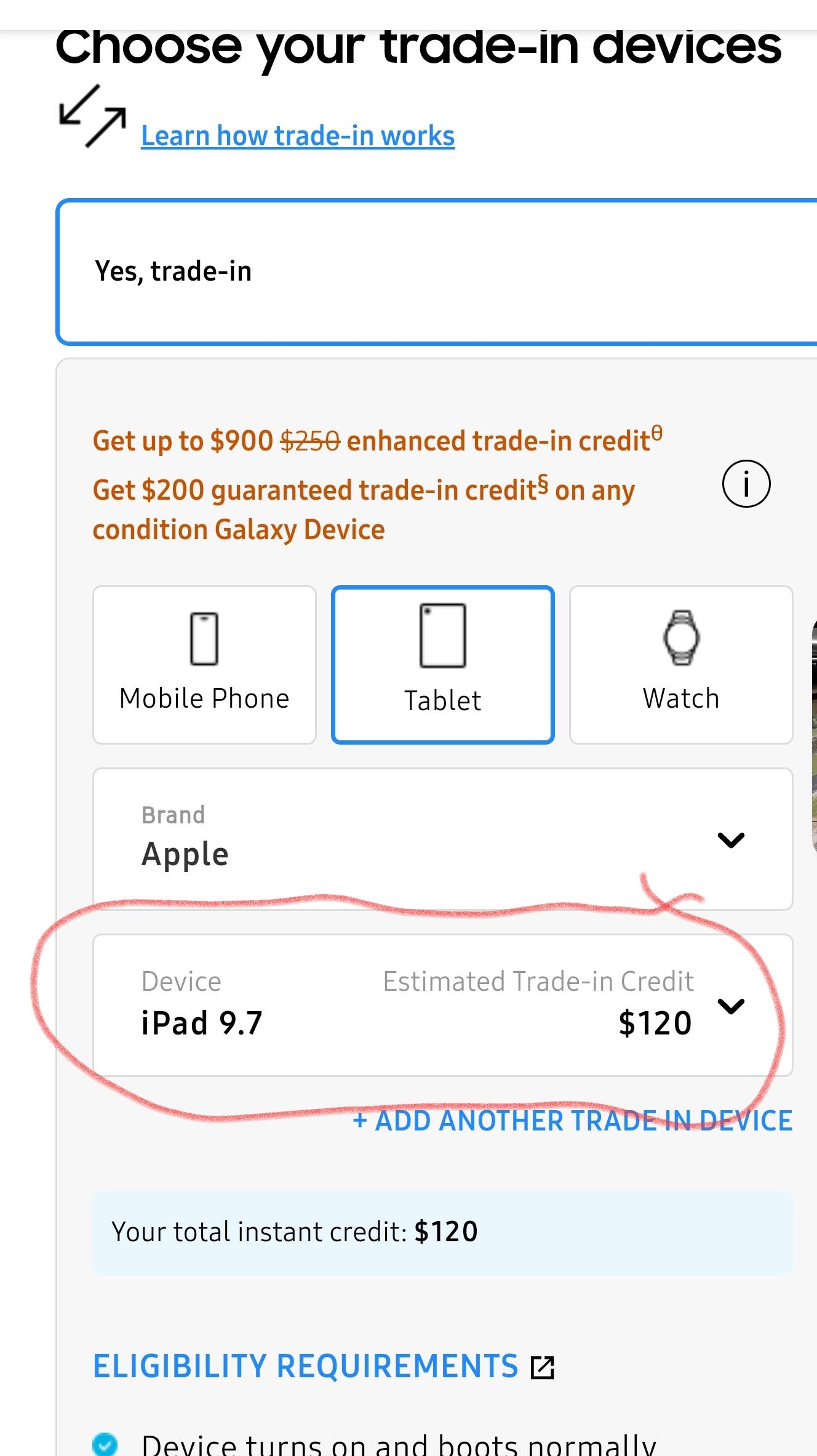
Task: Choose Tablet as trade-in type
Action: tap(443, 665)
